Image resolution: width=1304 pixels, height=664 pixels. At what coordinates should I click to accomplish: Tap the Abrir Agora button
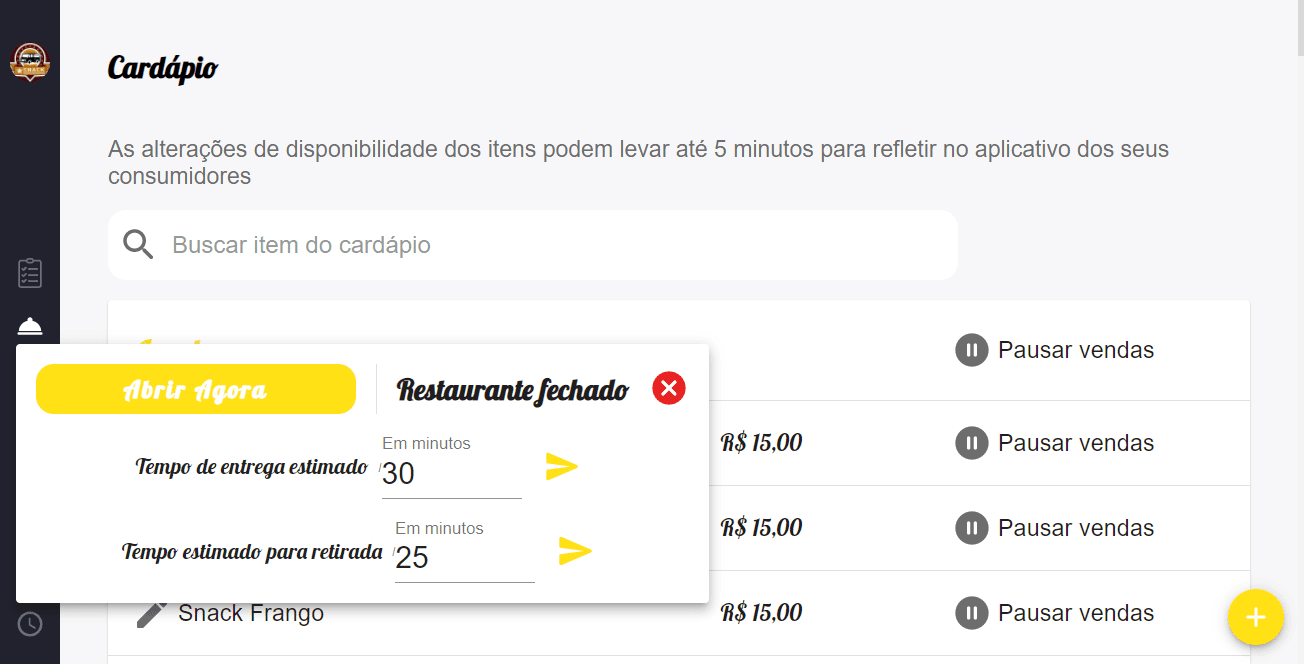[196, 389]
